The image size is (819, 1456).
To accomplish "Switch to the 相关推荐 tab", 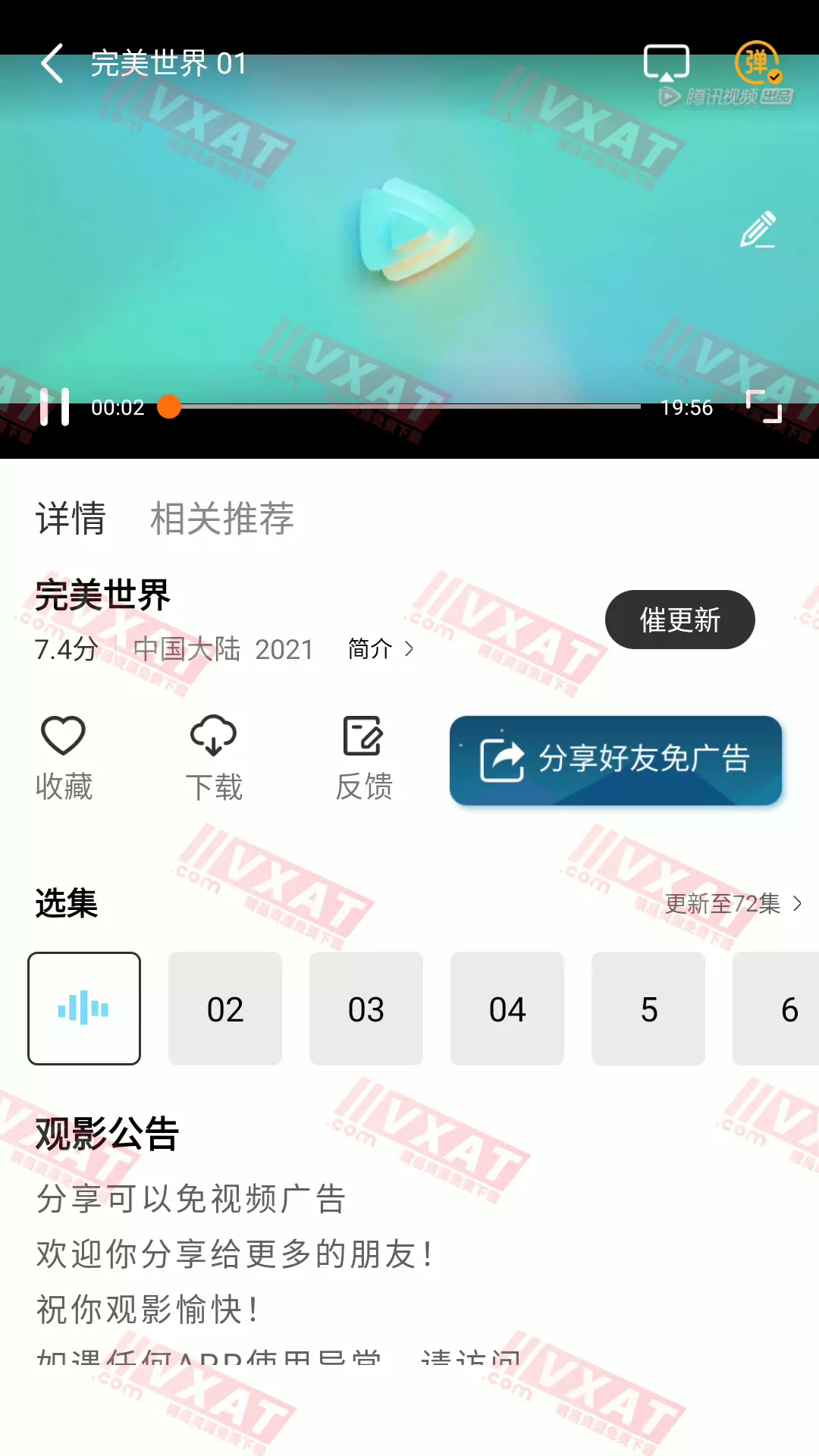I will 221,519.
